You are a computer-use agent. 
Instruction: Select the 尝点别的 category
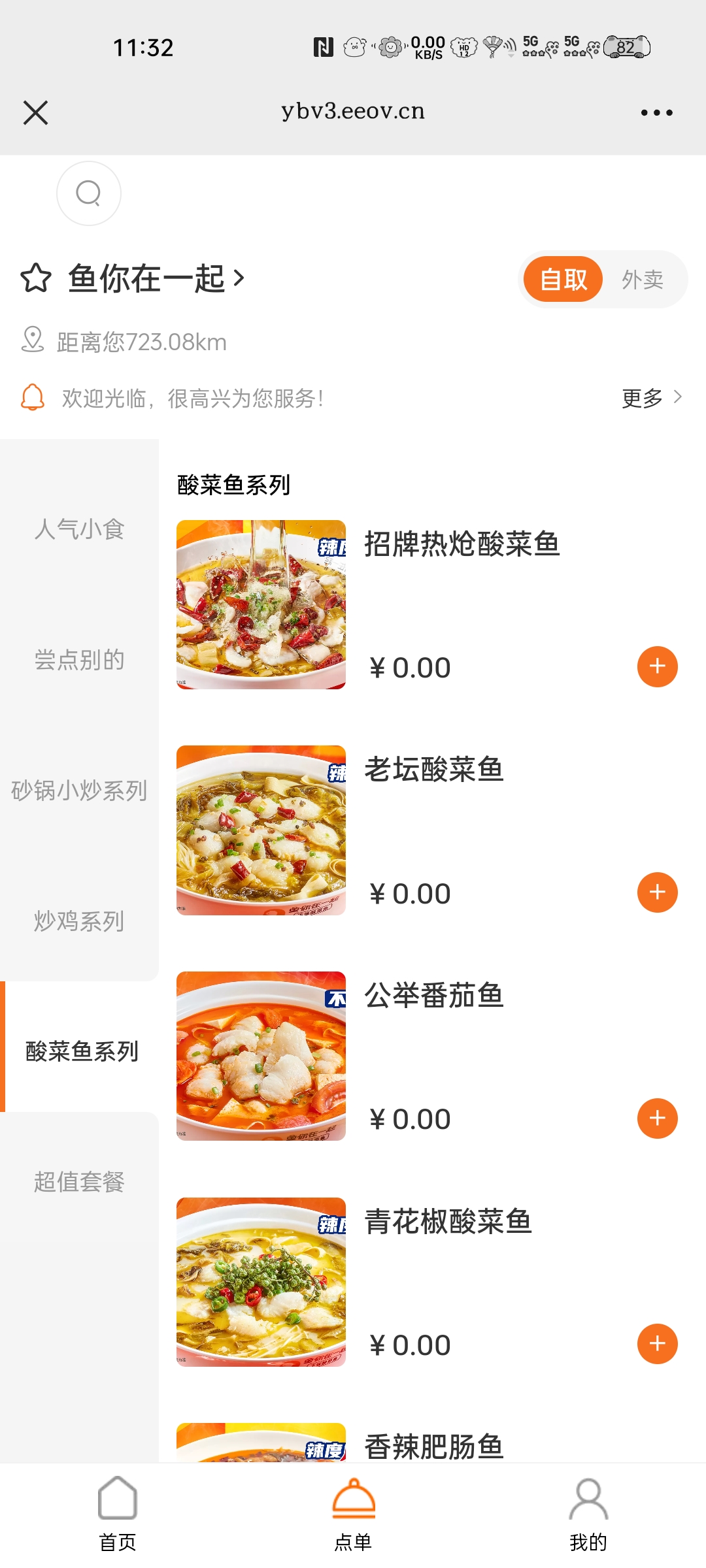(79, 660)
